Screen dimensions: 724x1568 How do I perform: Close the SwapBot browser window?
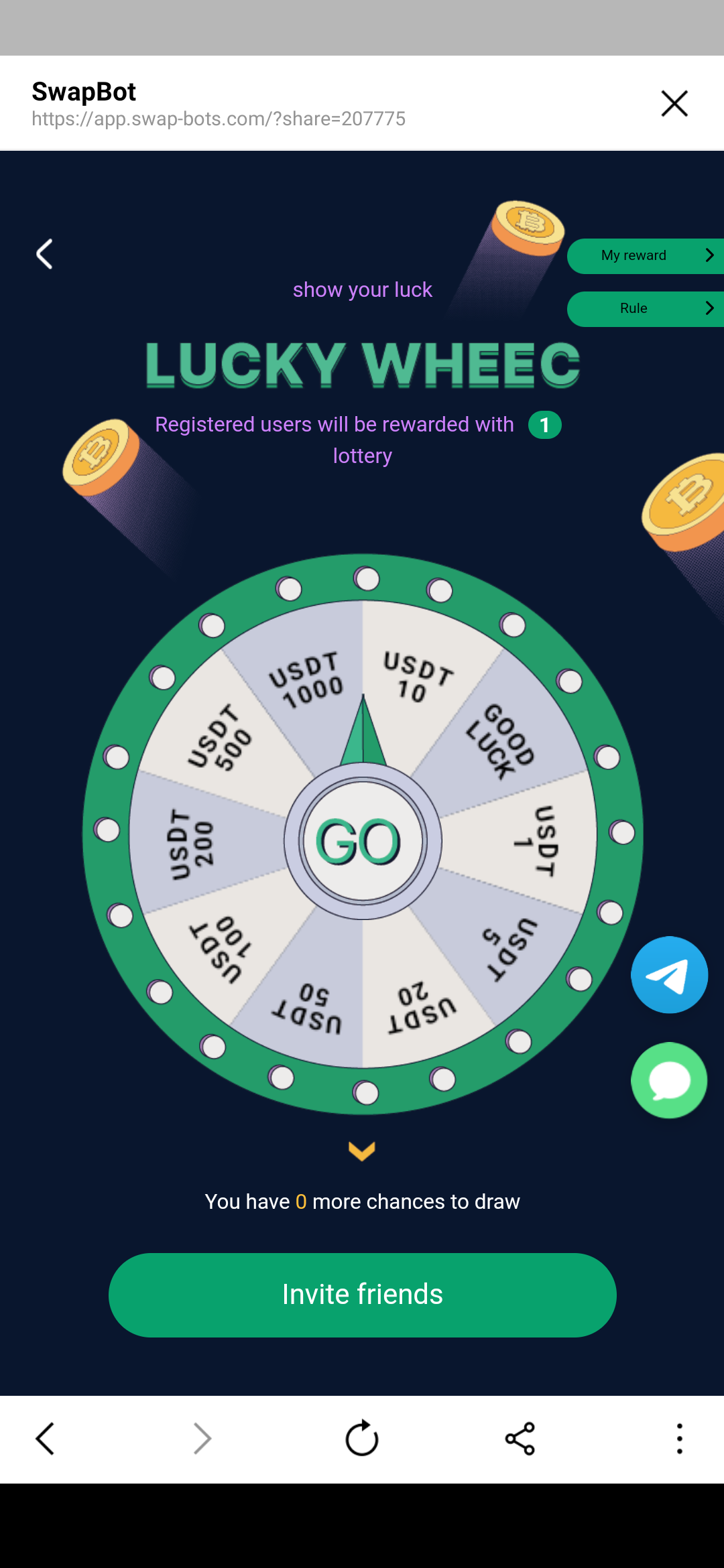click(x=674, y=104)
